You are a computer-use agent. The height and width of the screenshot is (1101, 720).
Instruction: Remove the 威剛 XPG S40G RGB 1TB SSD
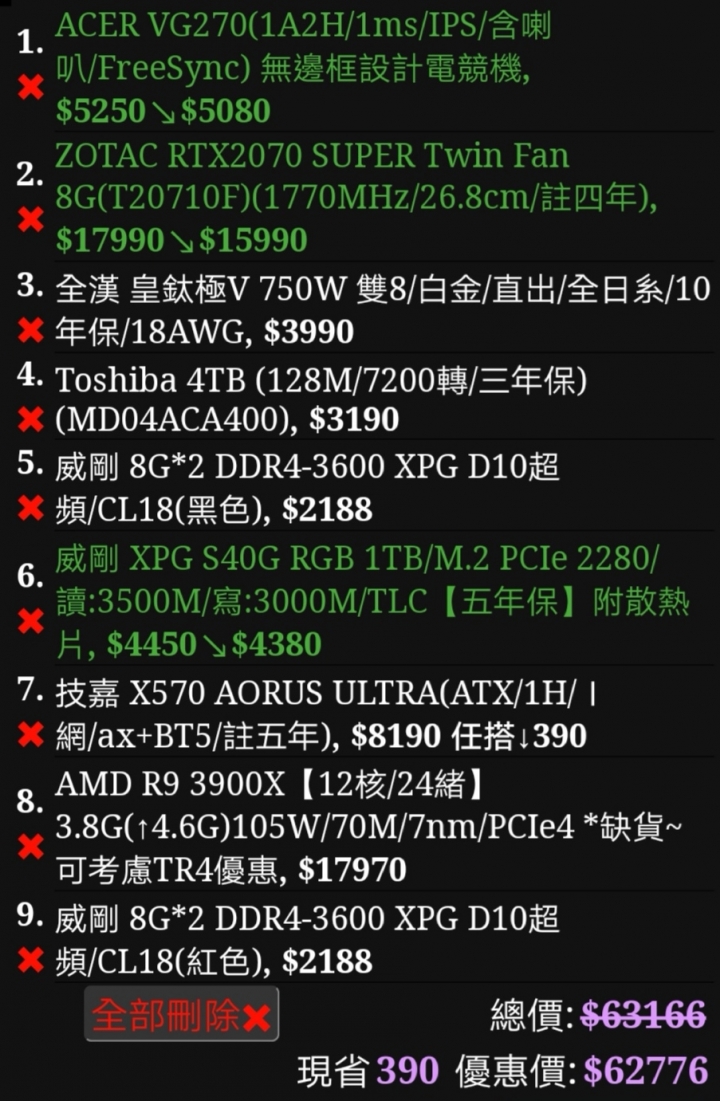[30, 621]
